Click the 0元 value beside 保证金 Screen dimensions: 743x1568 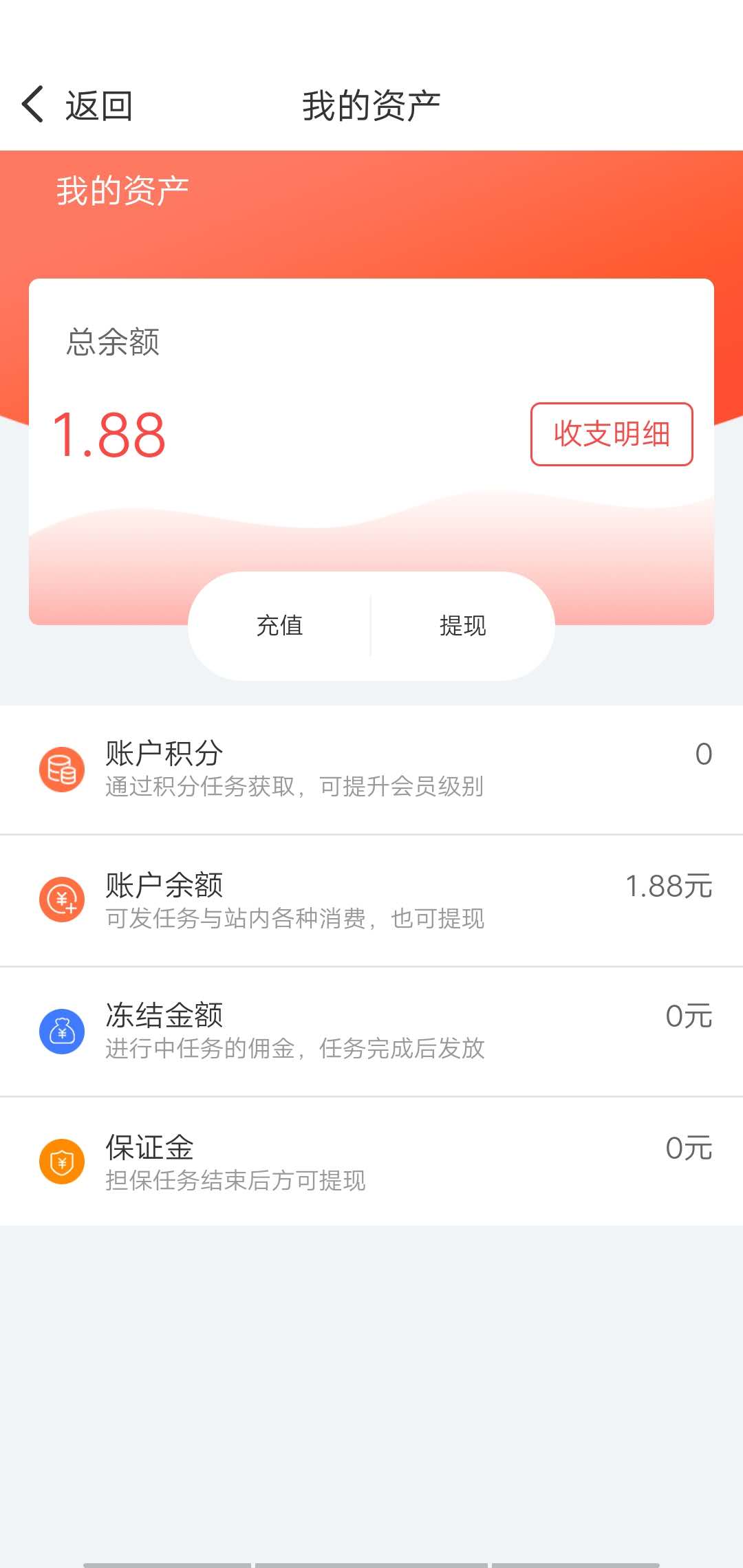click(688, 1147)
